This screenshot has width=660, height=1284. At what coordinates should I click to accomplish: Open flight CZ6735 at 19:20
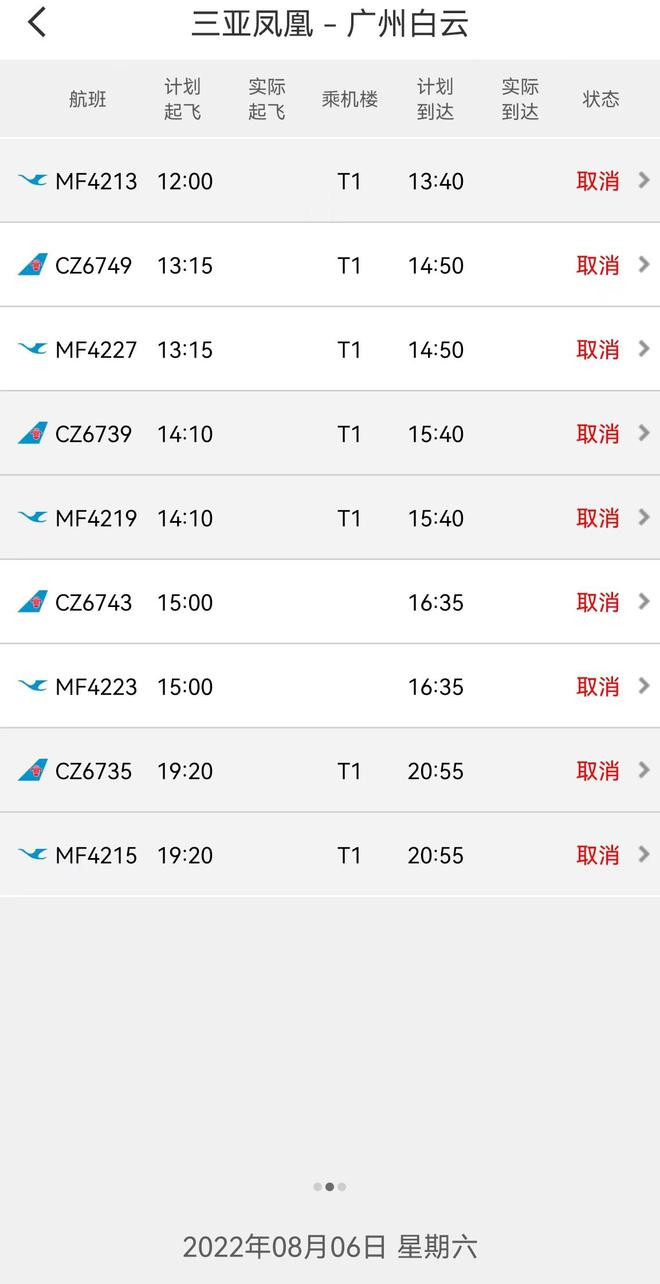pyautogui.click(x=330, y=770)
